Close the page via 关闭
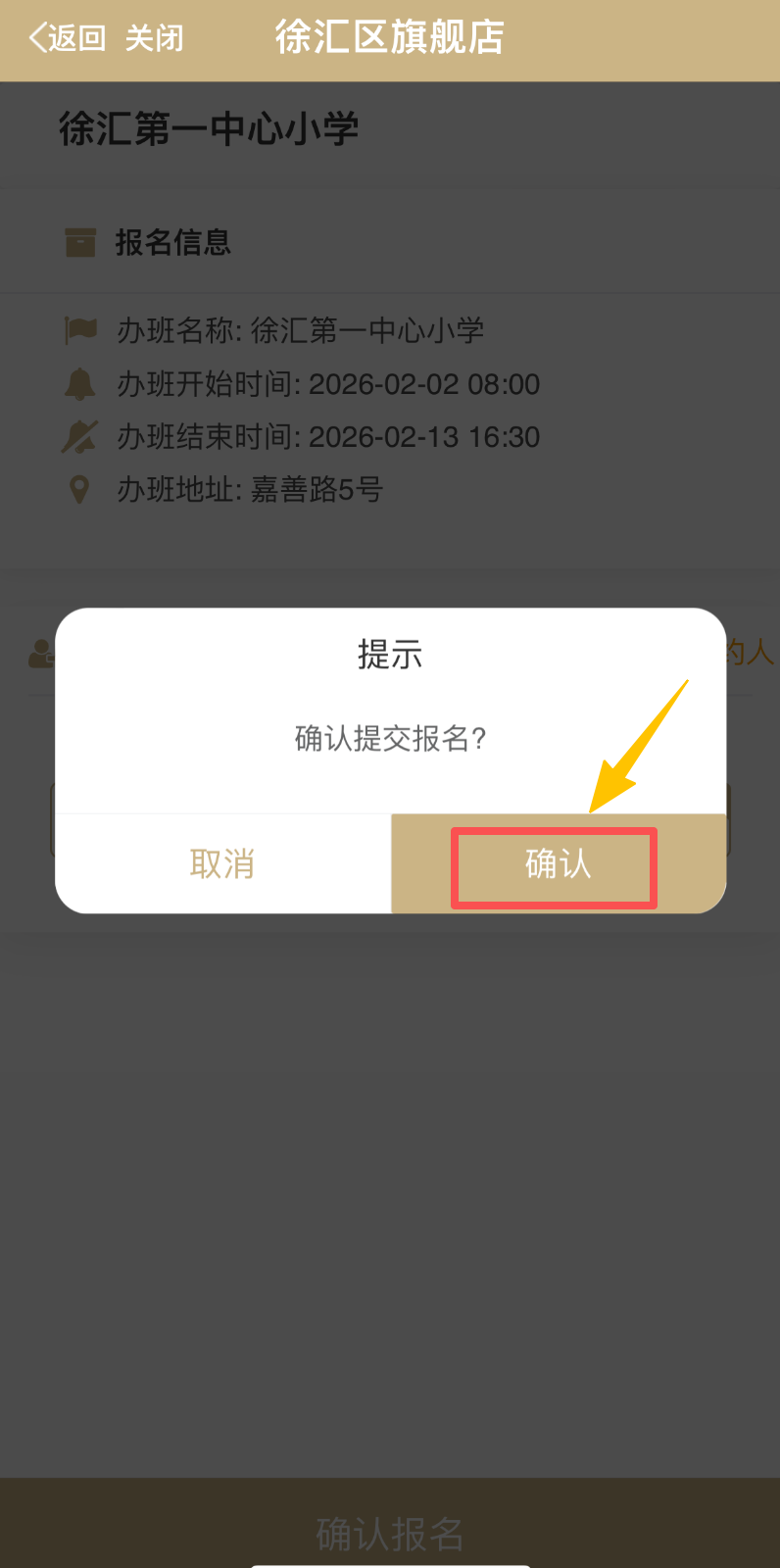 click(155, 38)
